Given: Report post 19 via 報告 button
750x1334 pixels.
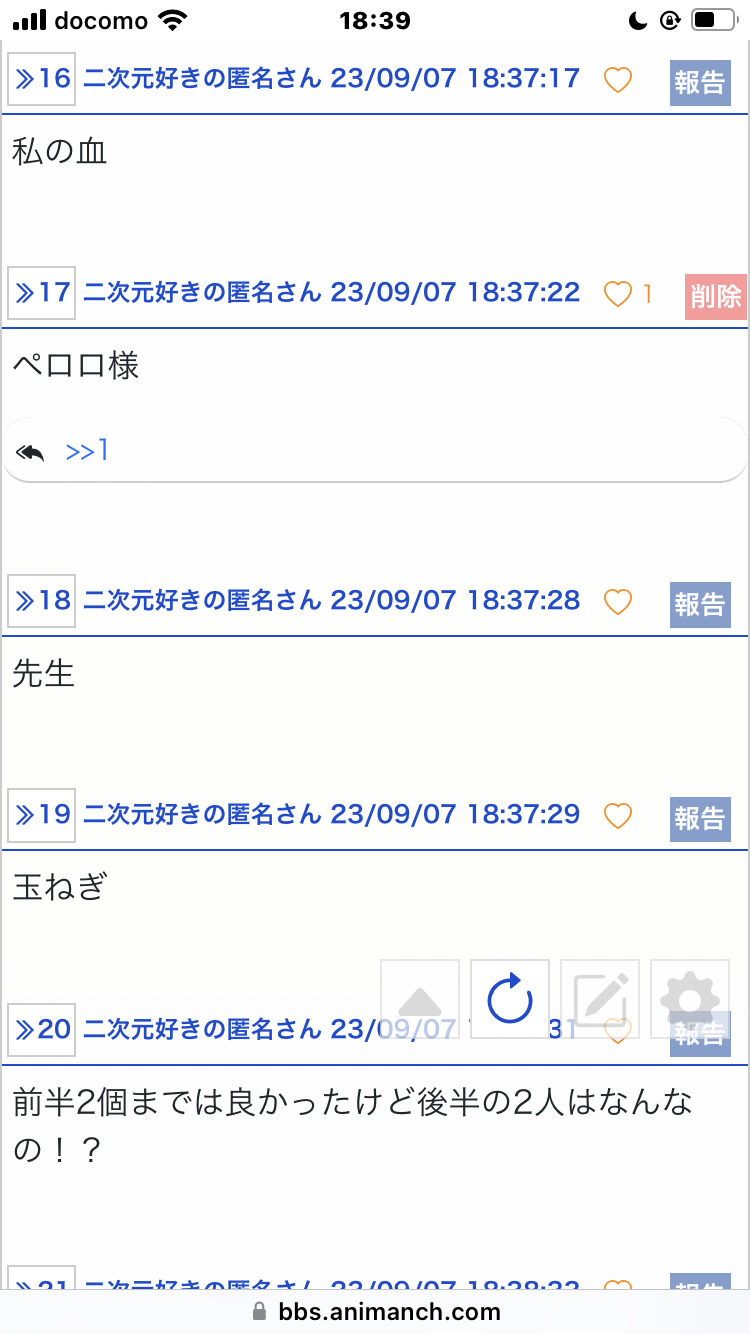Looking at the screenshot, I should click(700, 818).
